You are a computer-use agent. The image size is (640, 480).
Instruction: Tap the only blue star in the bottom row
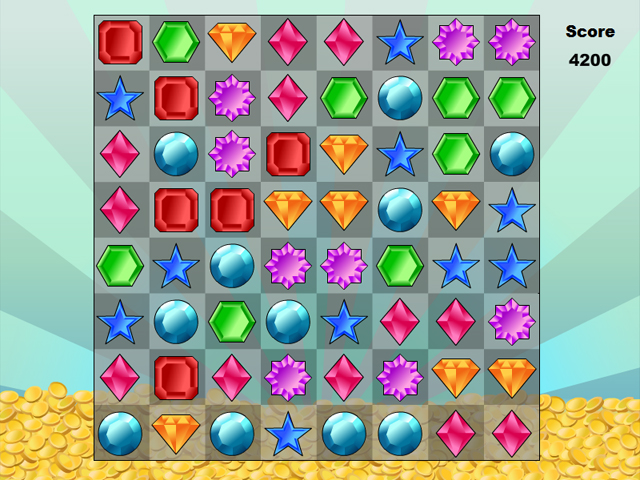288,433
